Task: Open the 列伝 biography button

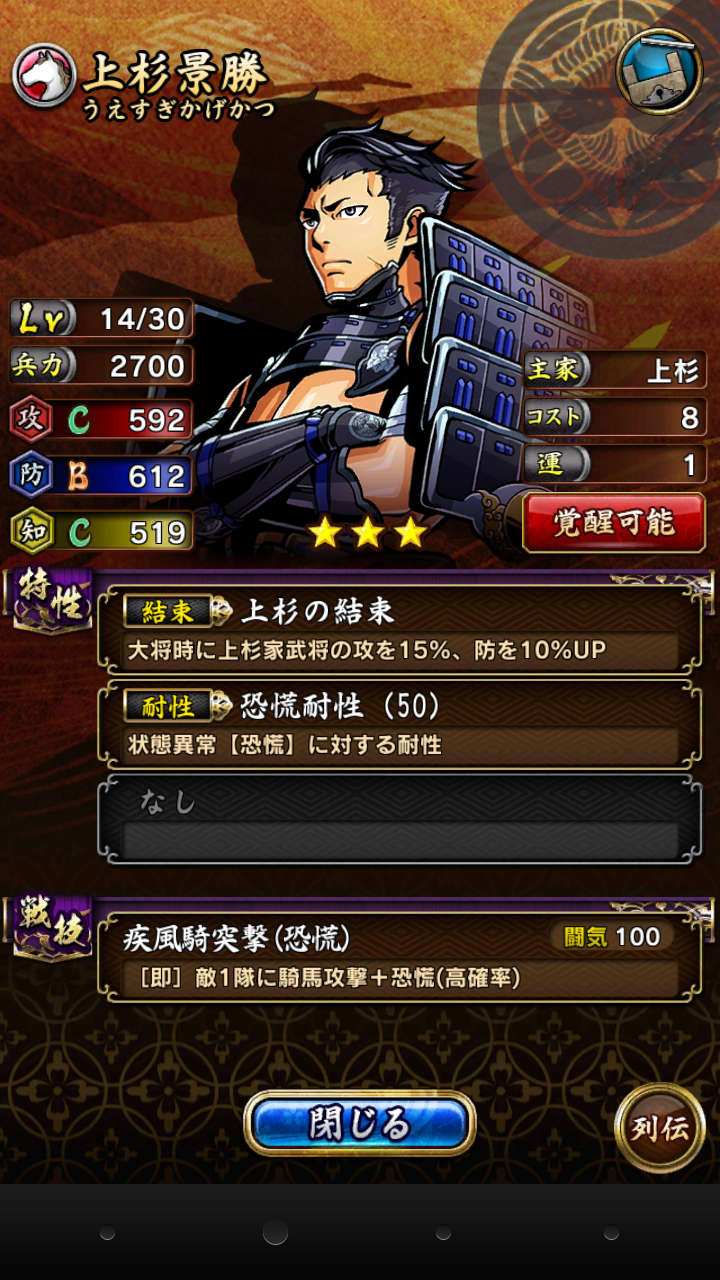Action: [659, 1128]
